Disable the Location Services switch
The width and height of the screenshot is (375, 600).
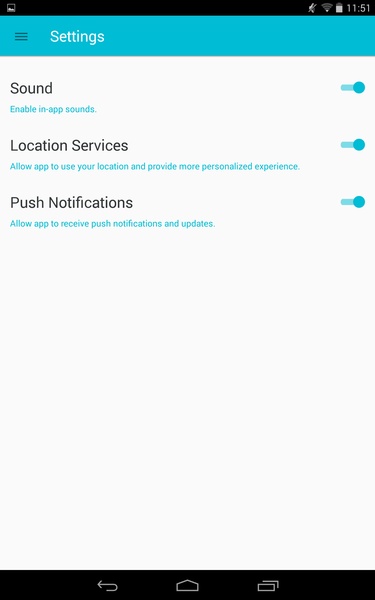pos(352,145)
